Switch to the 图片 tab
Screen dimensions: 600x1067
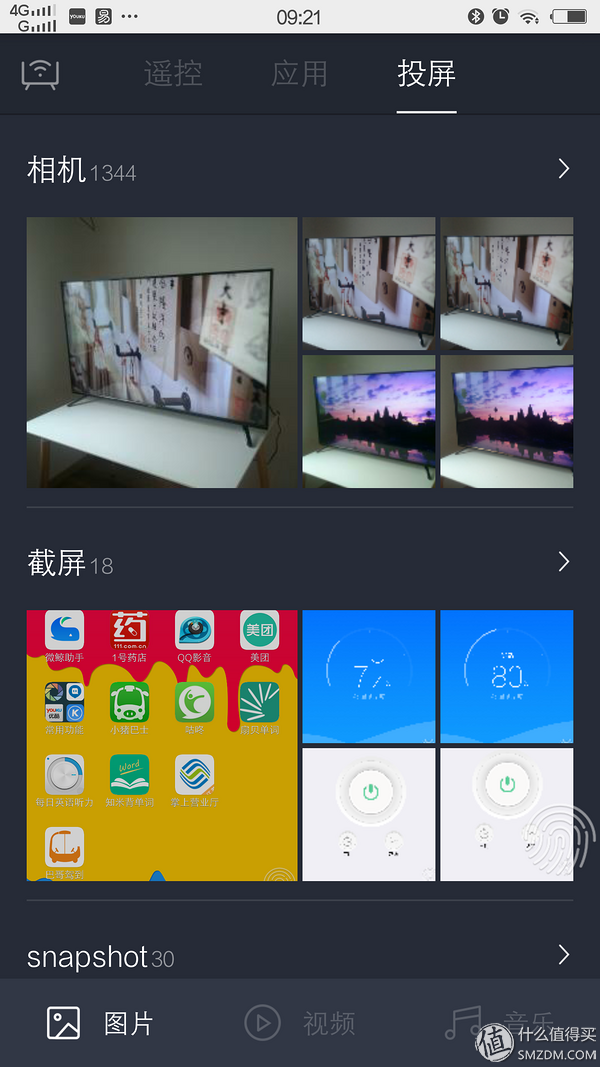pyautogui.click(x=100, y=1023)
